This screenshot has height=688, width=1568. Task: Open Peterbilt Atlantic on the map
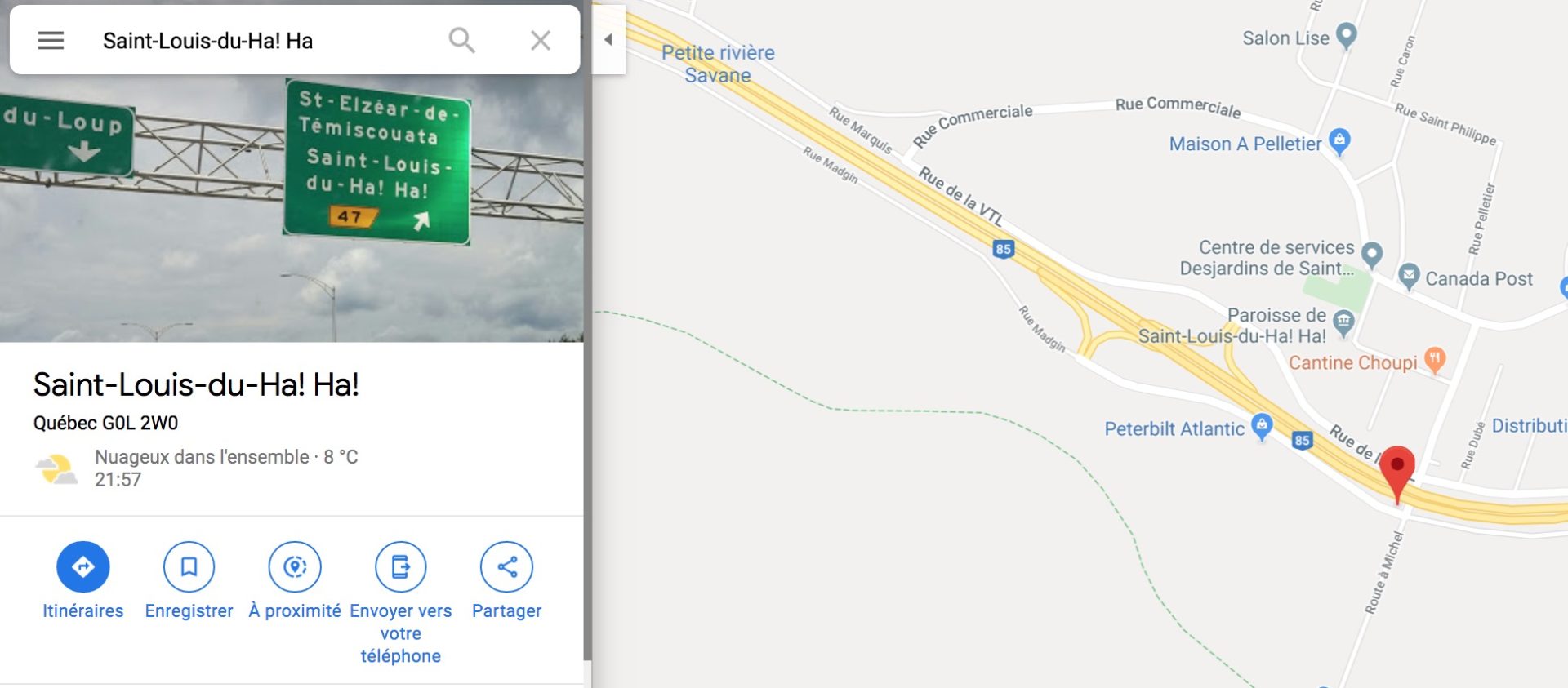[x=1262, y=425]
